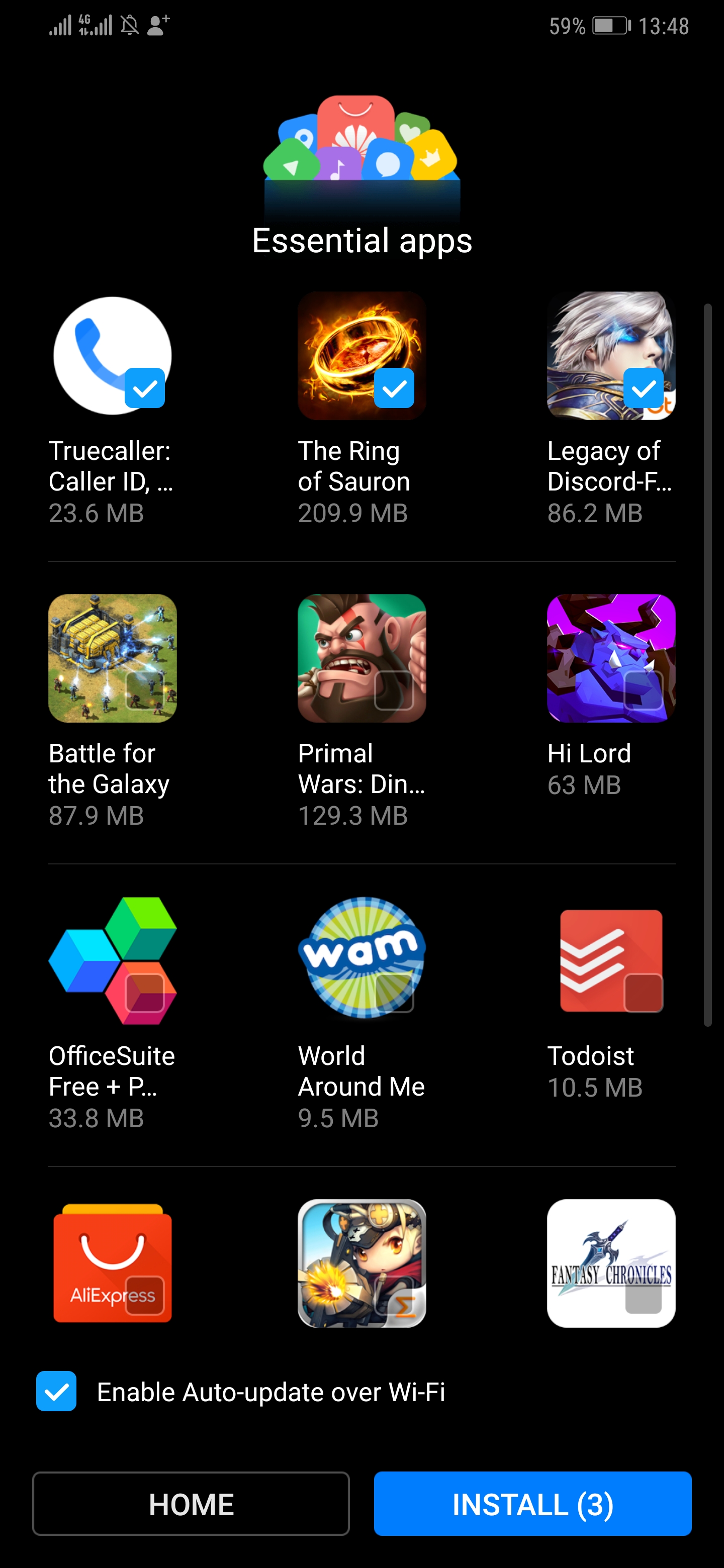
Task: Install the 3 selected apps
Action: click(533, 1504)
